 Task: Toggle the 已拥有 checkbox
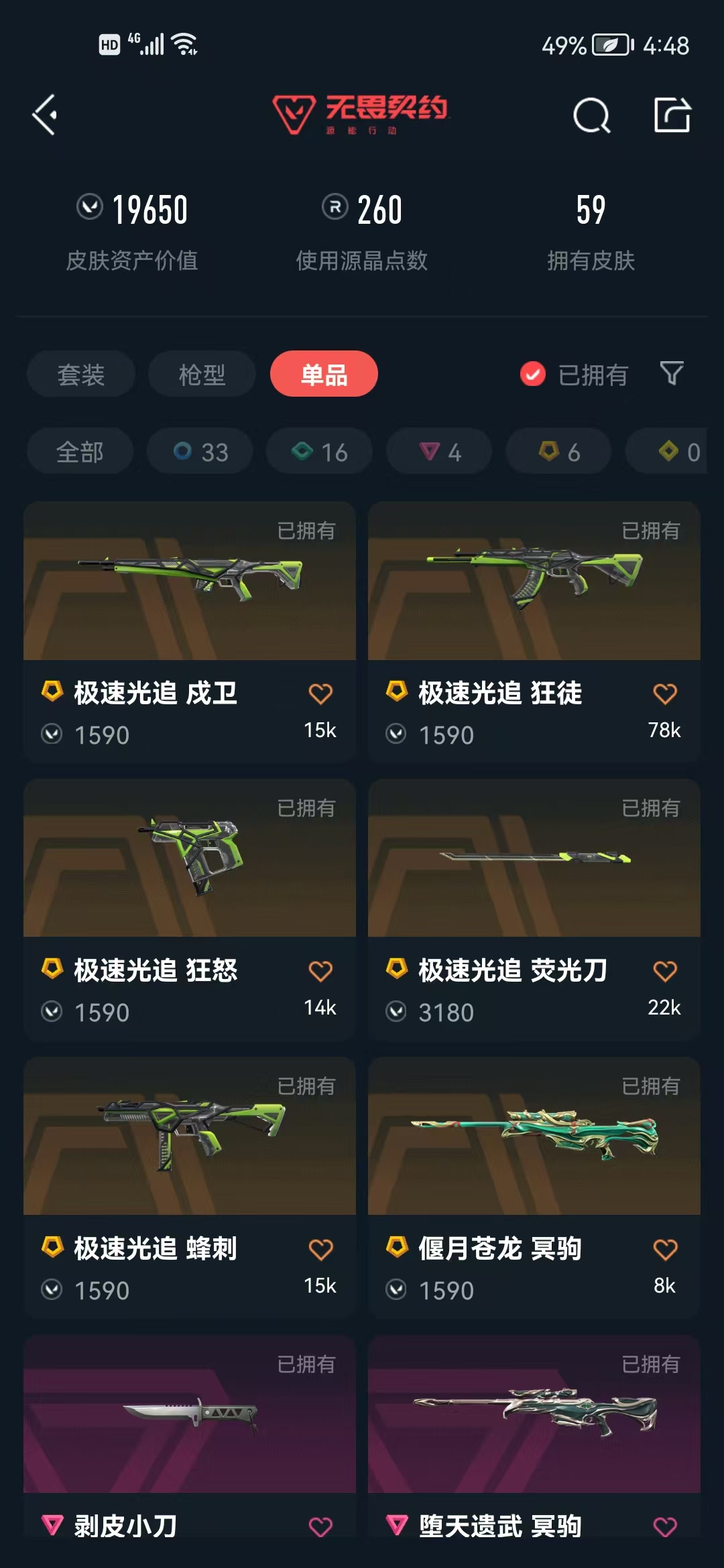click(x=533, y=374)
